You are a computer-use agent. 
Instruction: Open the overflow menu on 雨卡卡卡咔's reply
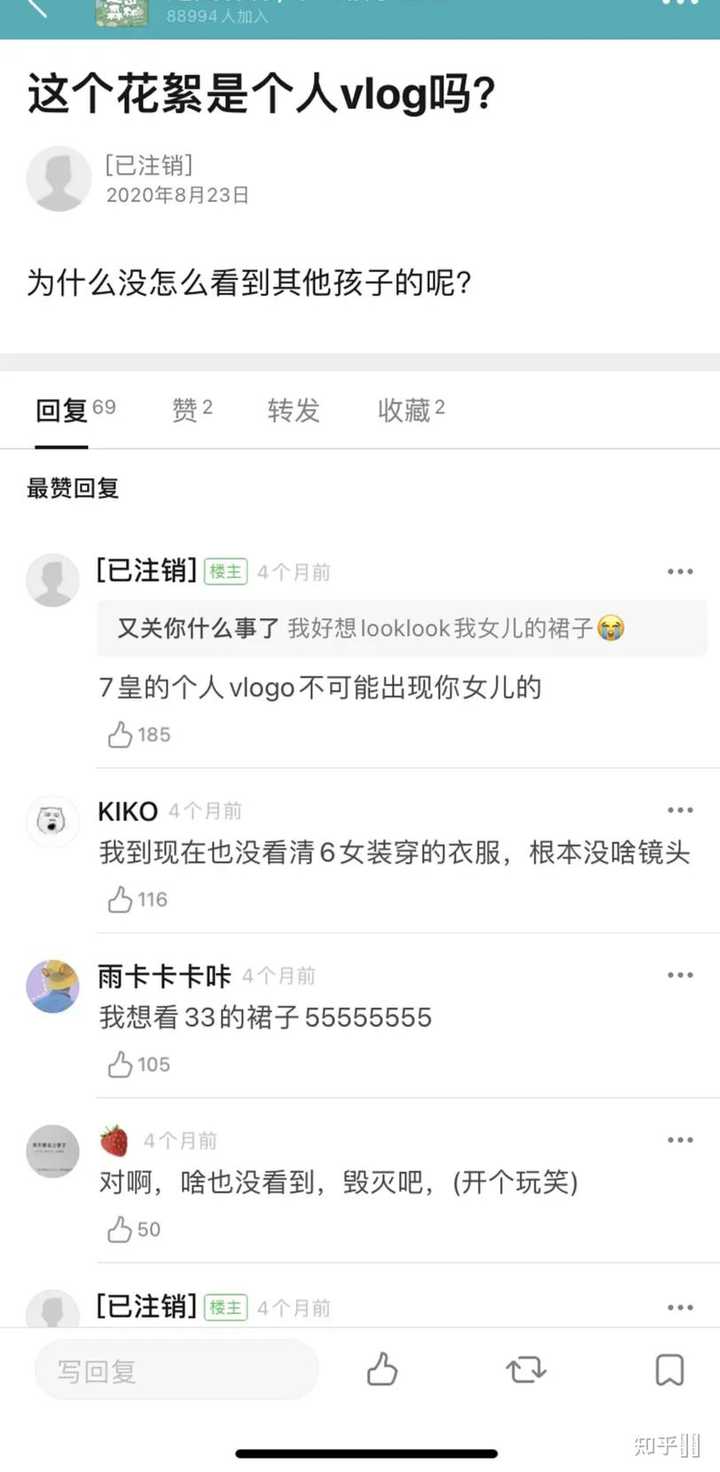coord(680,975)
